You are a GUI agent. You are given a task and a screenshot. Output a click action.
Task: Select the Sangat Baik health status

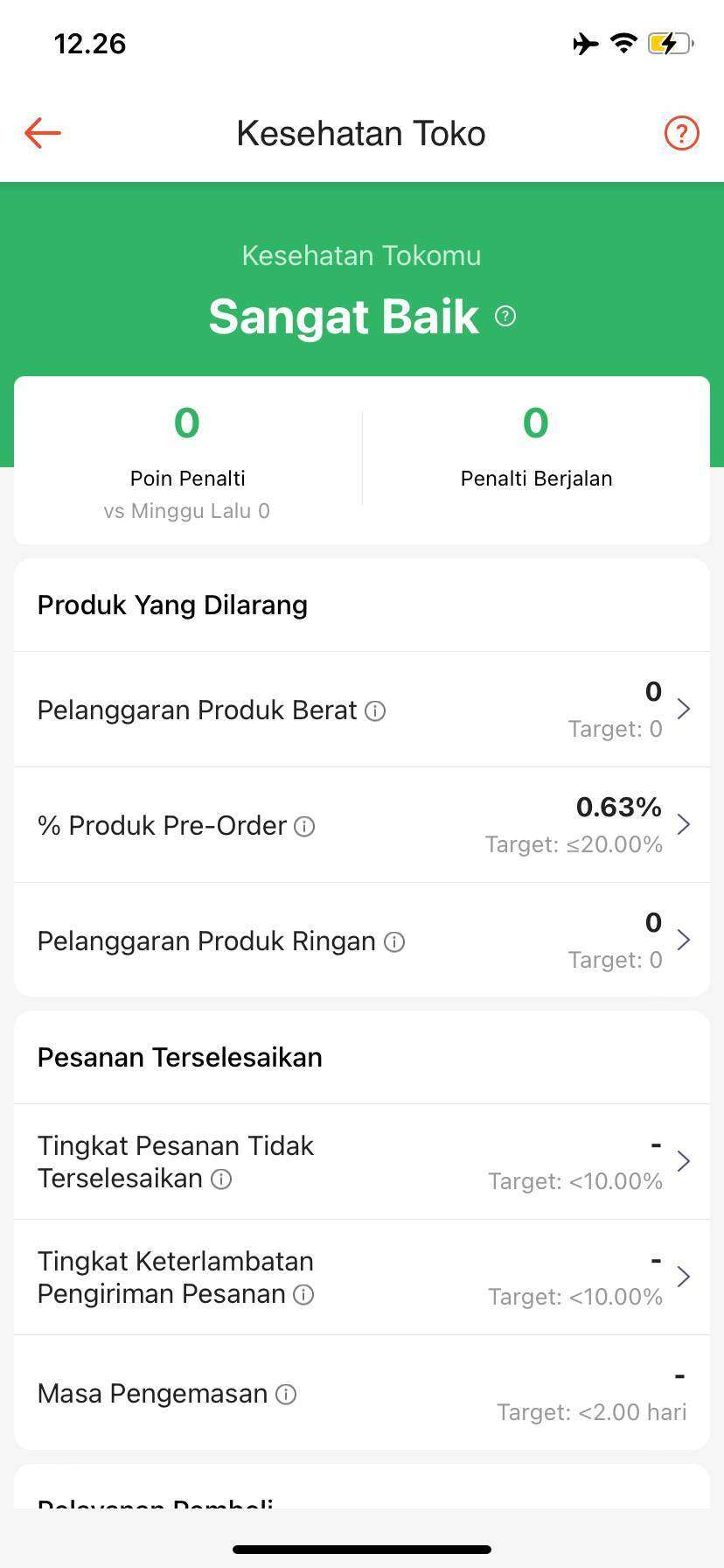(344, 317)
